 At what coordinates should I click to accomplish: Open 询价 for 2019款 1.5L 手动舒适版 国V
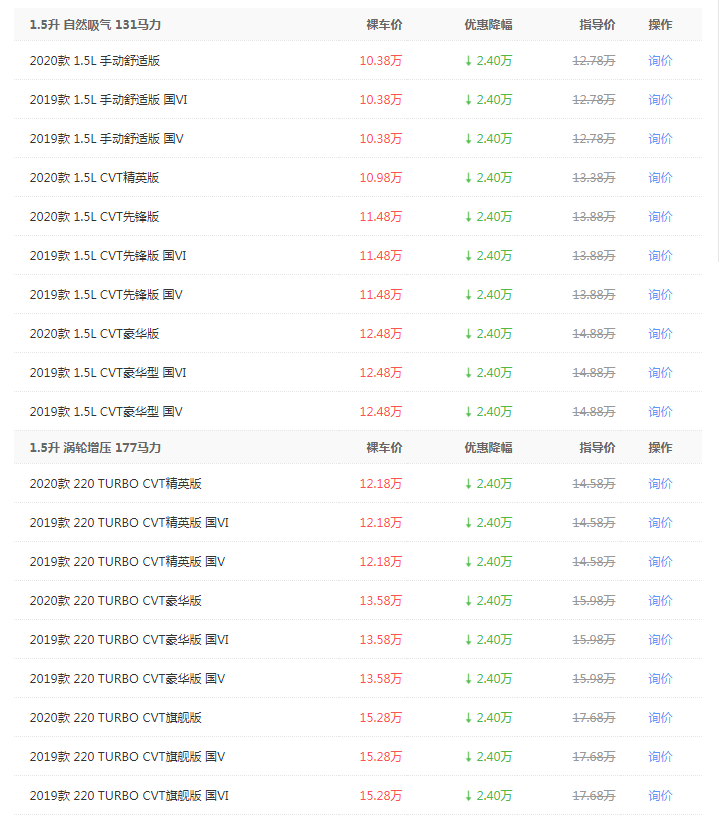[x=660, y=138]
